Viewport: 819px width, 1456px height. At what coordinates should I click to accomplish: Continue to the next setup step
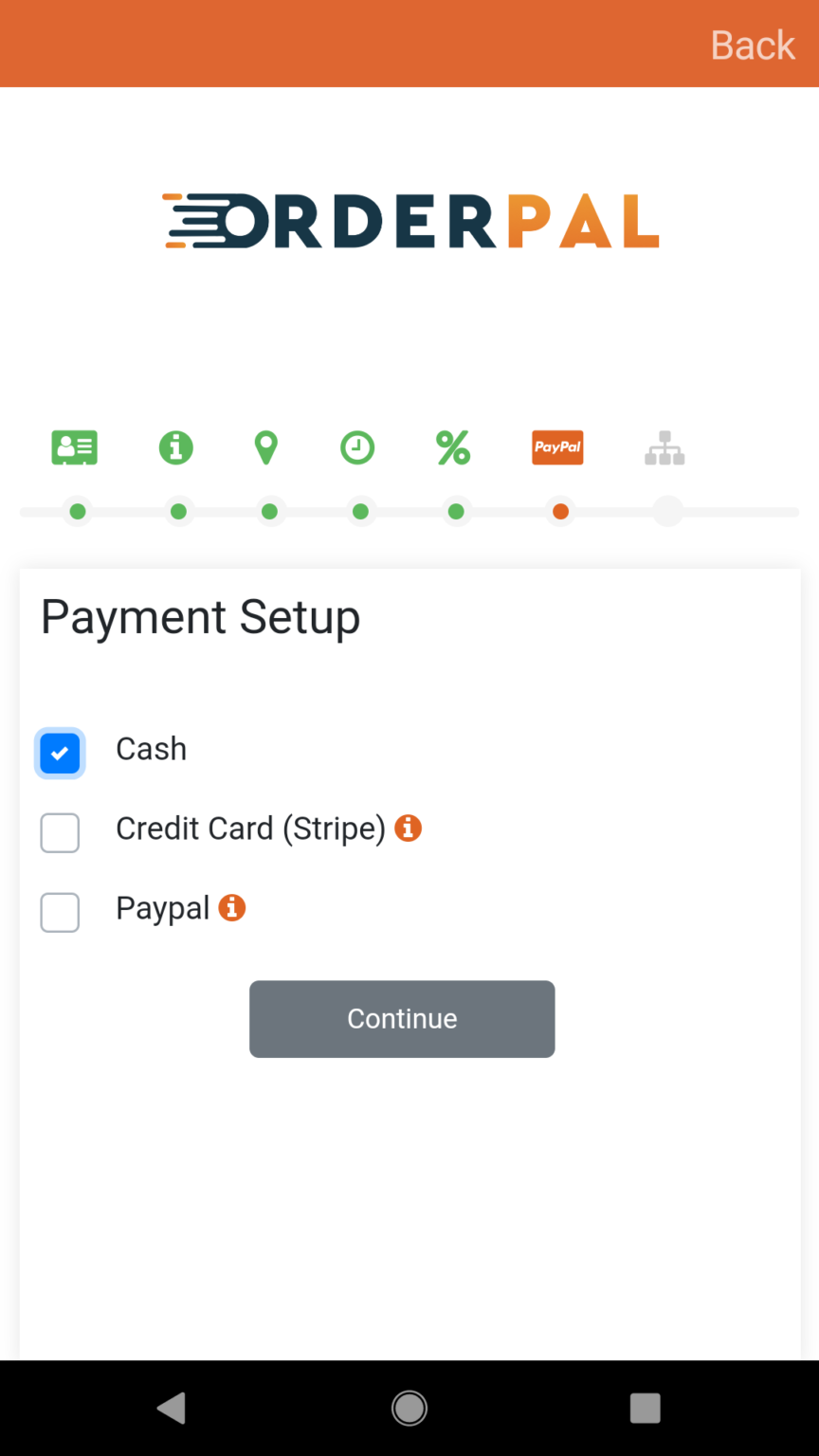[402, 1019]
